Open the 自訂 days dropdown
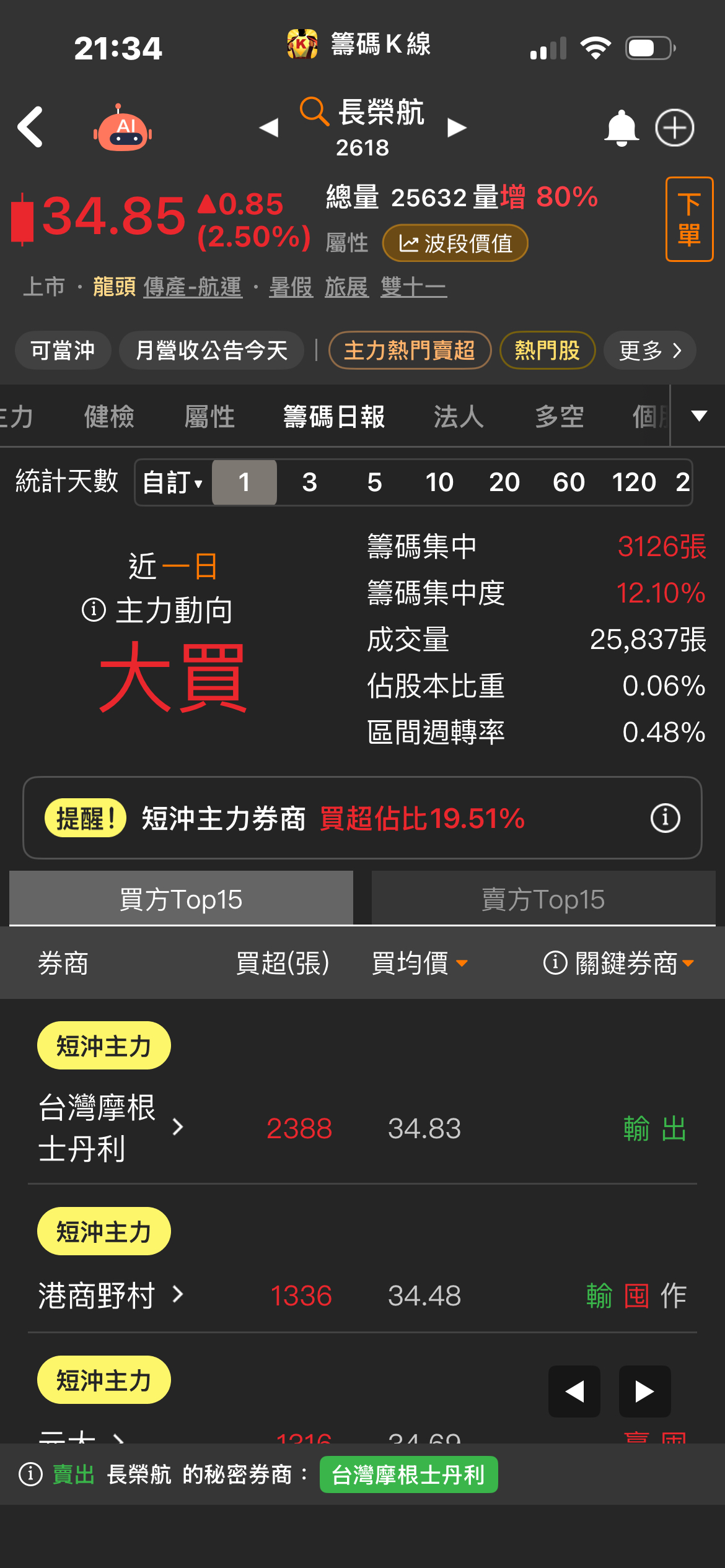This screenshot has width=725, height=1568. [x=173, y=482]
